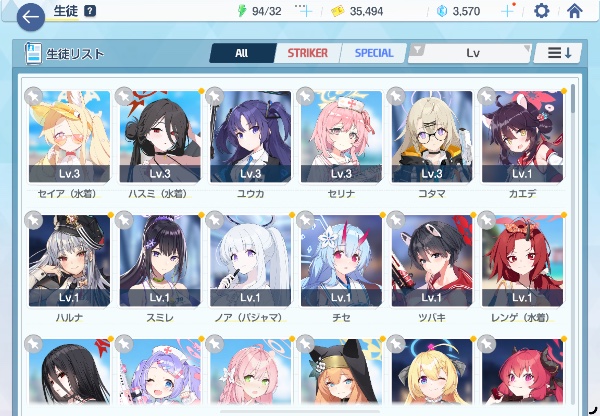Select the カエデ student card

point(522,138)
